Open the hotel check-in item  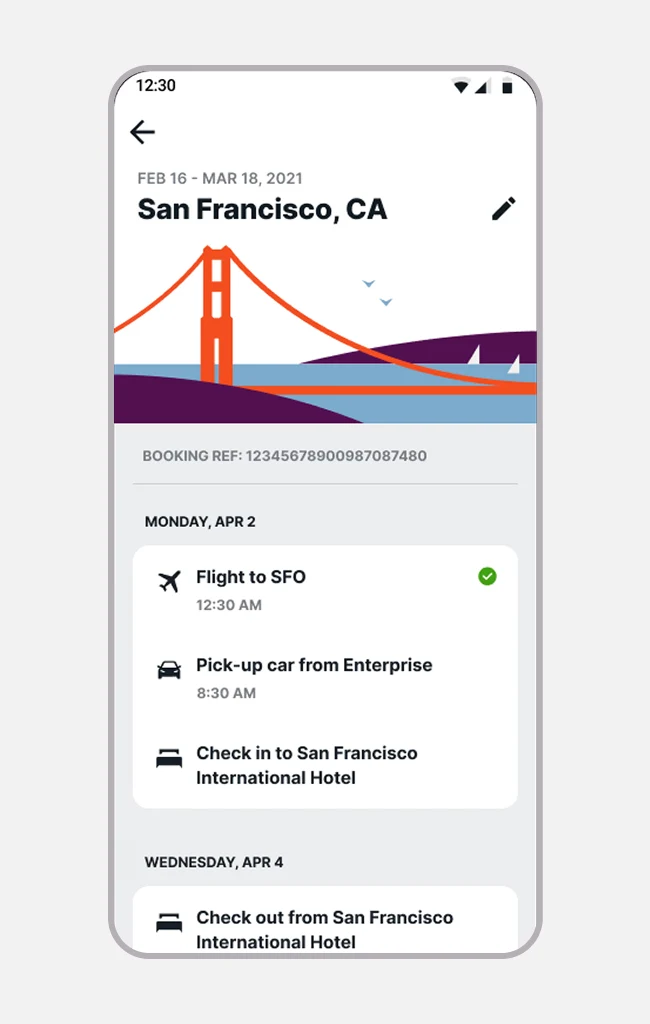(x=306, y=765)
